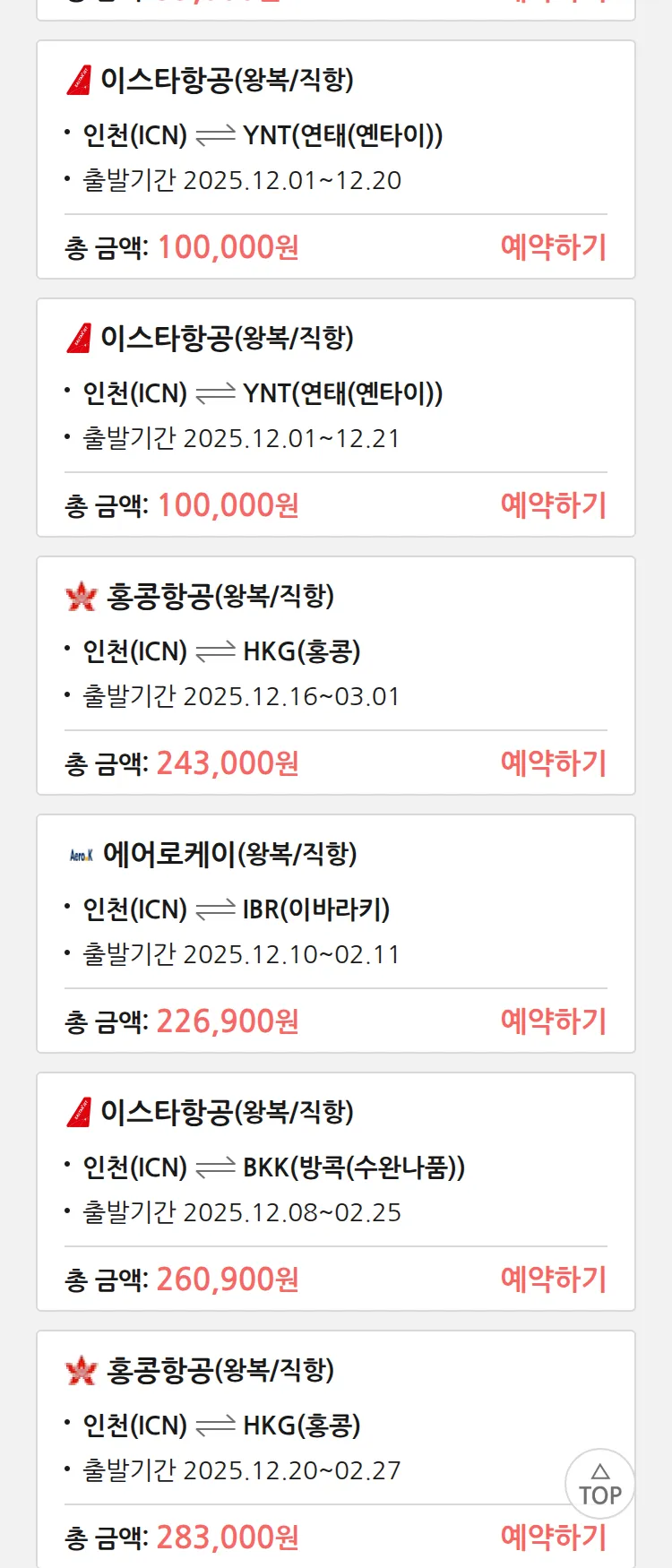Viewport: 672px width, 1568px height.
Task: Jump back to top with TOP button
Action: click(599, 1485)
